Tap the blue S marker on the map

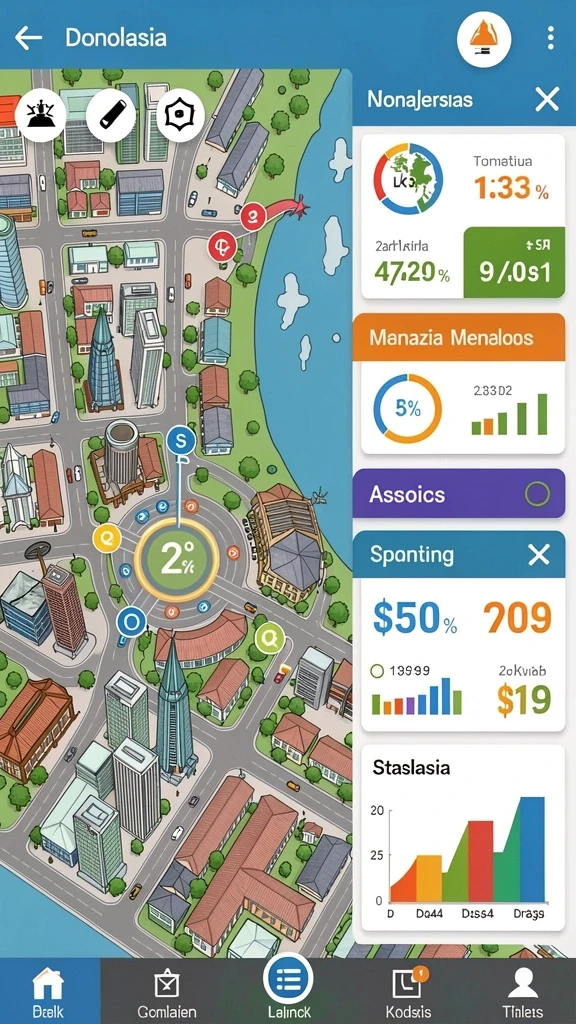point(181,441)
